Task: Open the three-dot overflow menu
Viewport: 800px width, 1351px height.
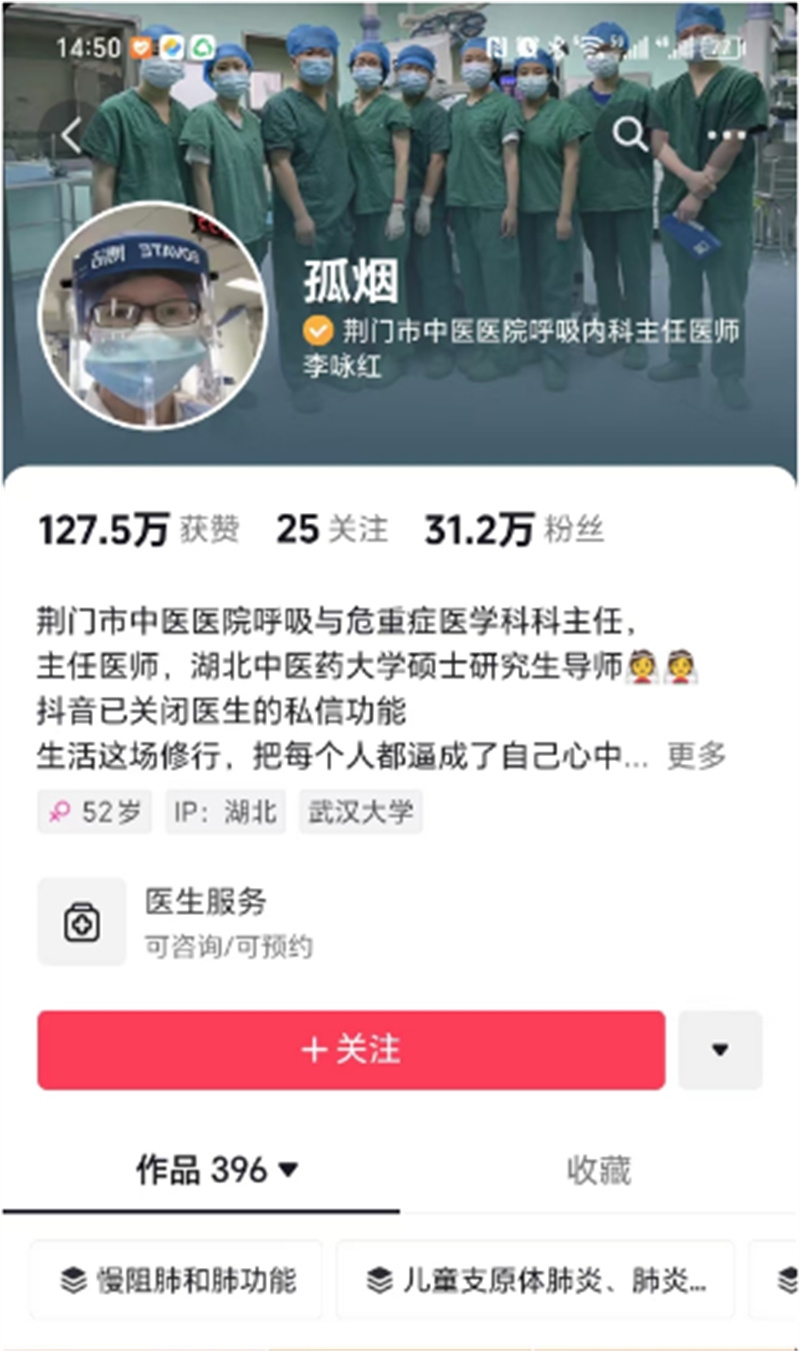Action: pyautogui.click(x=727, y=133)
